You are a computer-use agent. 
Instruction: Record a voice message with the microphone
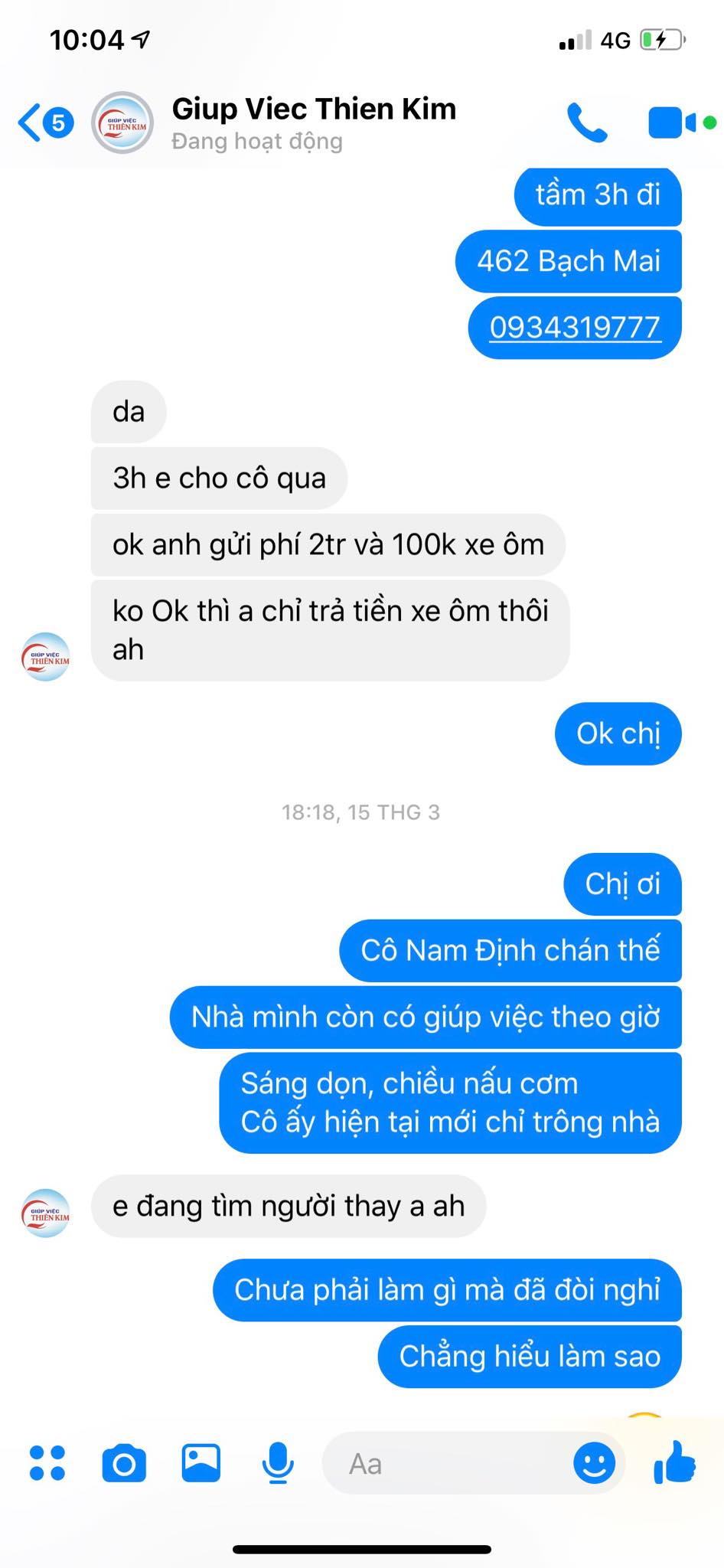(x=278, y=1463)
